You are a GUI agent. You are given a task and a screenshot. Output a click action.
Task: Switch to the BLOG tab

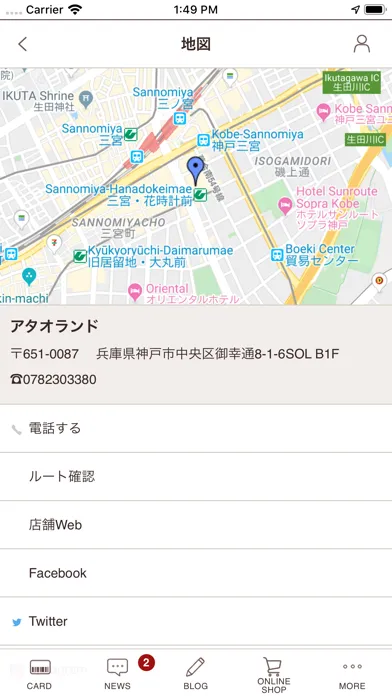(196, 674)
